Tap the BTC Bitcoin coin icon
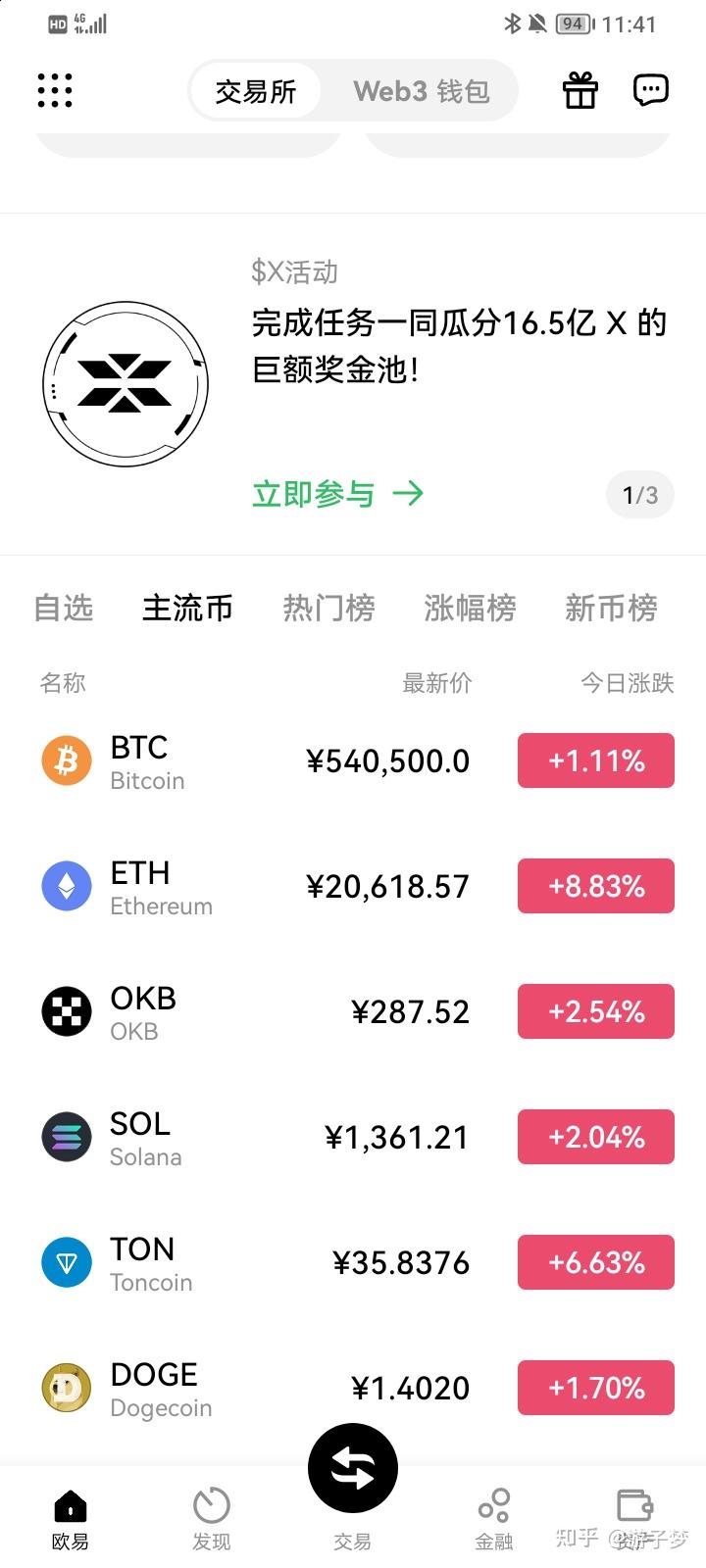706x1568 pixels. click(66, 760)
